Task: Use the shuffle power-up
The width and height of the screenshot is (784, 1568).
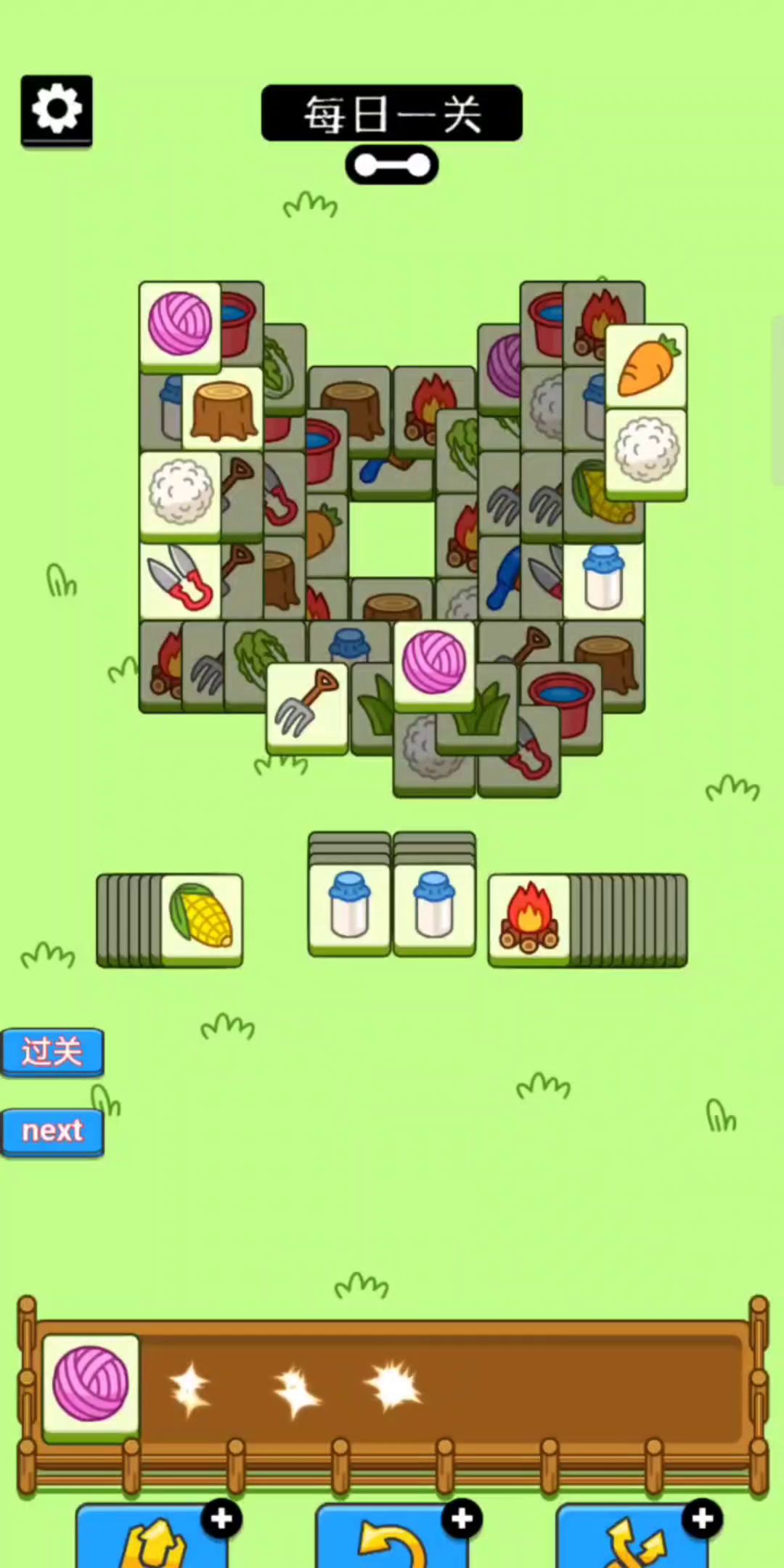Action: (x=633, y=1538)
